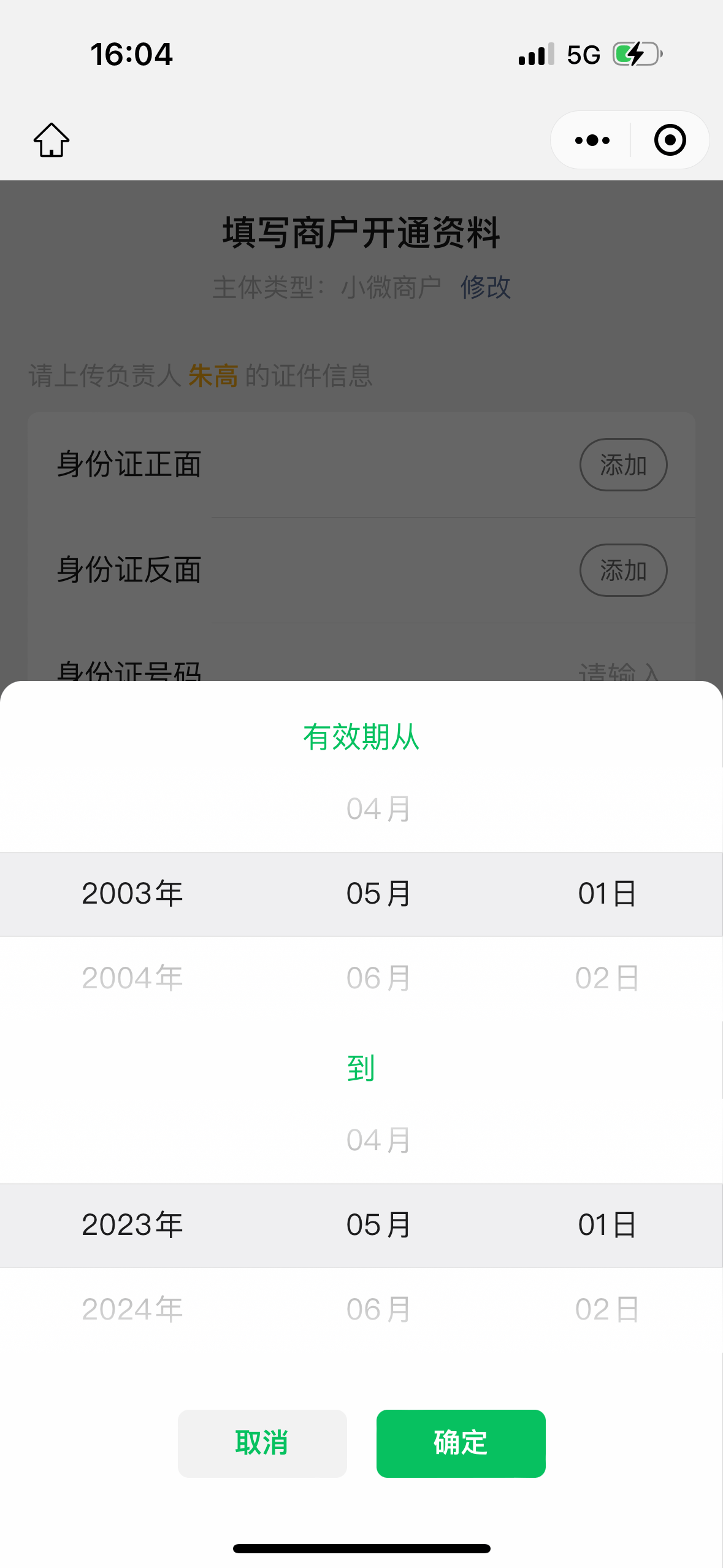
Task: Select 04月 in the start date picker
Action: 378,809
